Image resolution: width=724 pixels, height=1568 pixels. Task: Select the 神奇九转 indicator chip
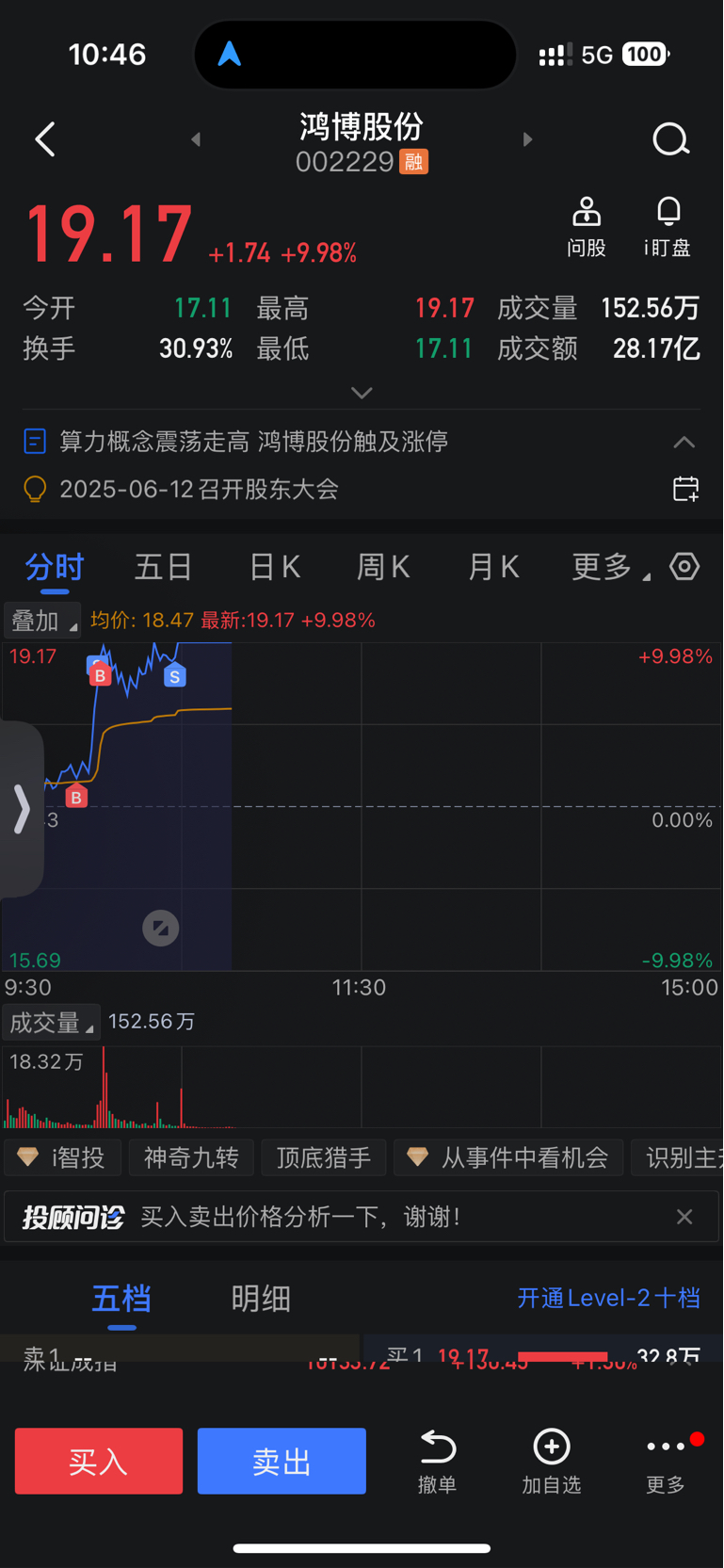[191, 1157]
